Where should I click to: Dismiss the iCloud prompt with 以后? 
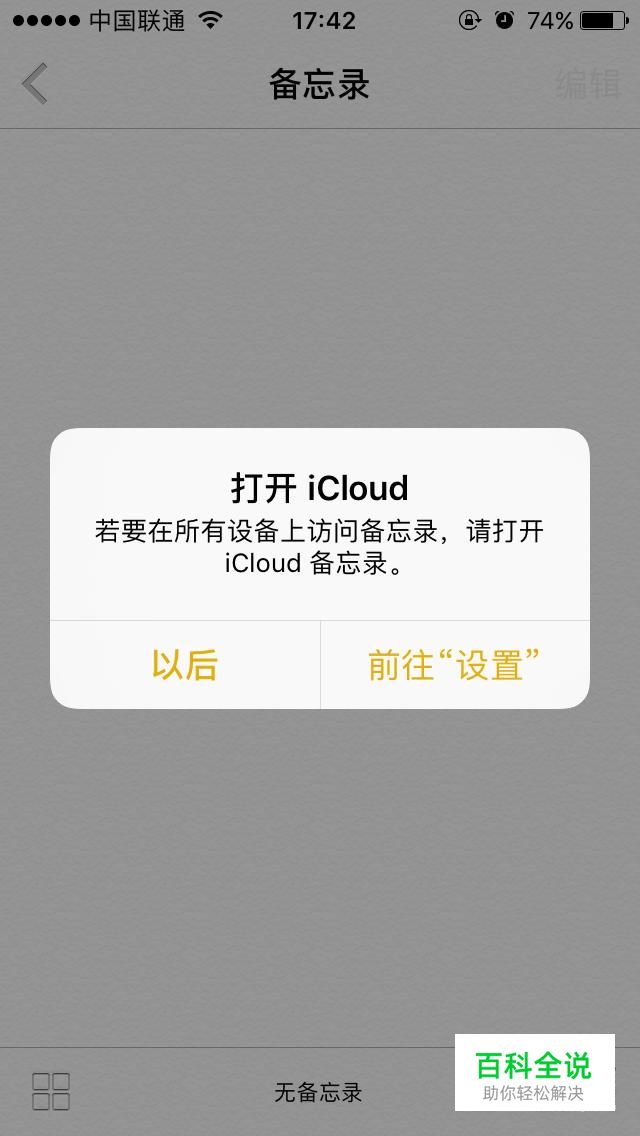[x=185, y=665]
